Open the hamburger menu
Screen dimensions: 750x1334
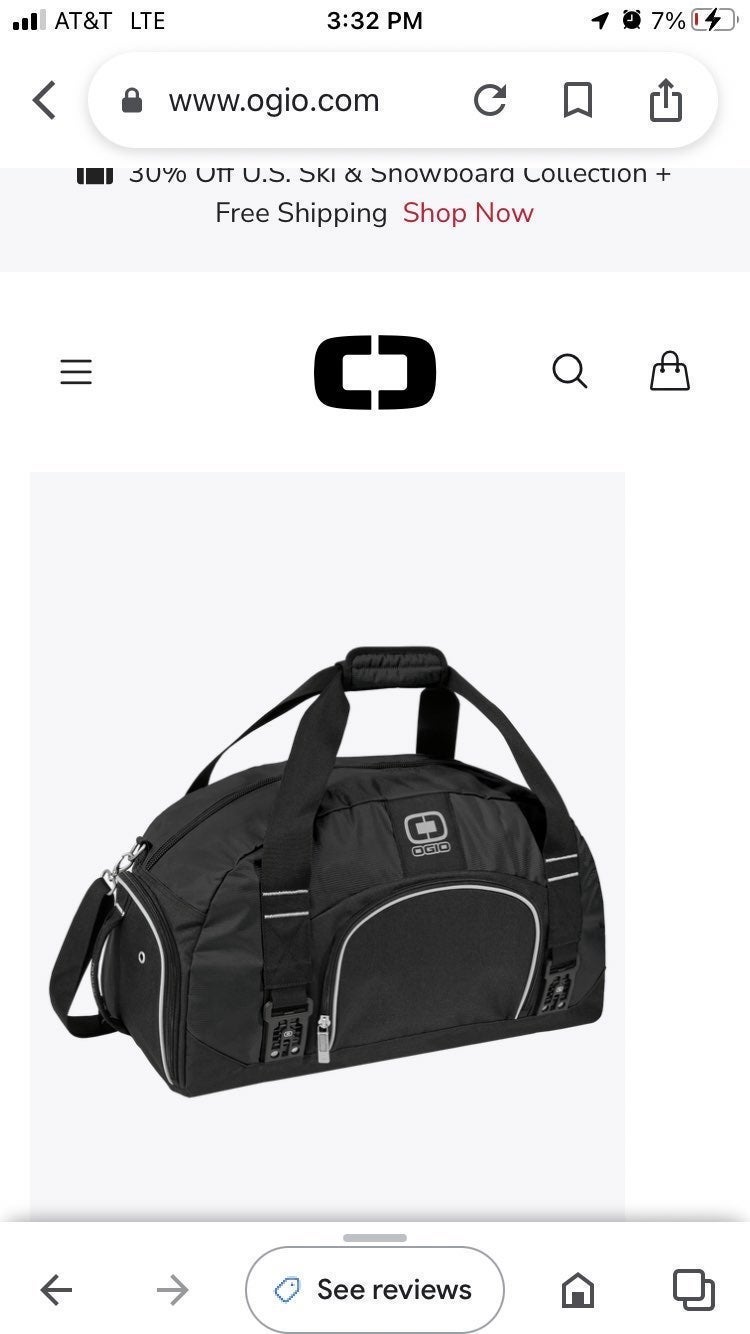(x=76, y=372)
